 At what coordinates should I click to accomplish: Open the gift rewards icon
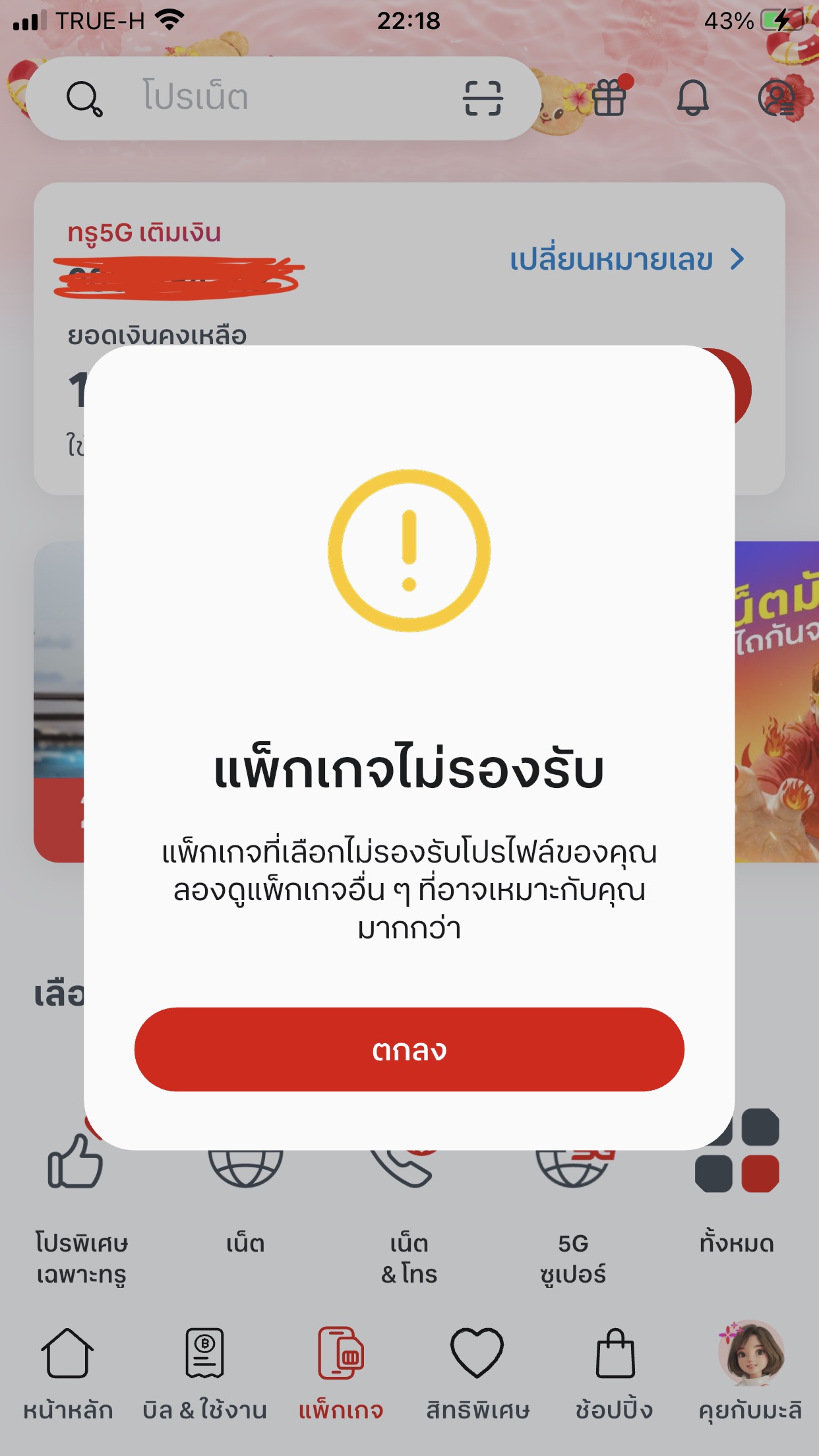pos(609,98)
